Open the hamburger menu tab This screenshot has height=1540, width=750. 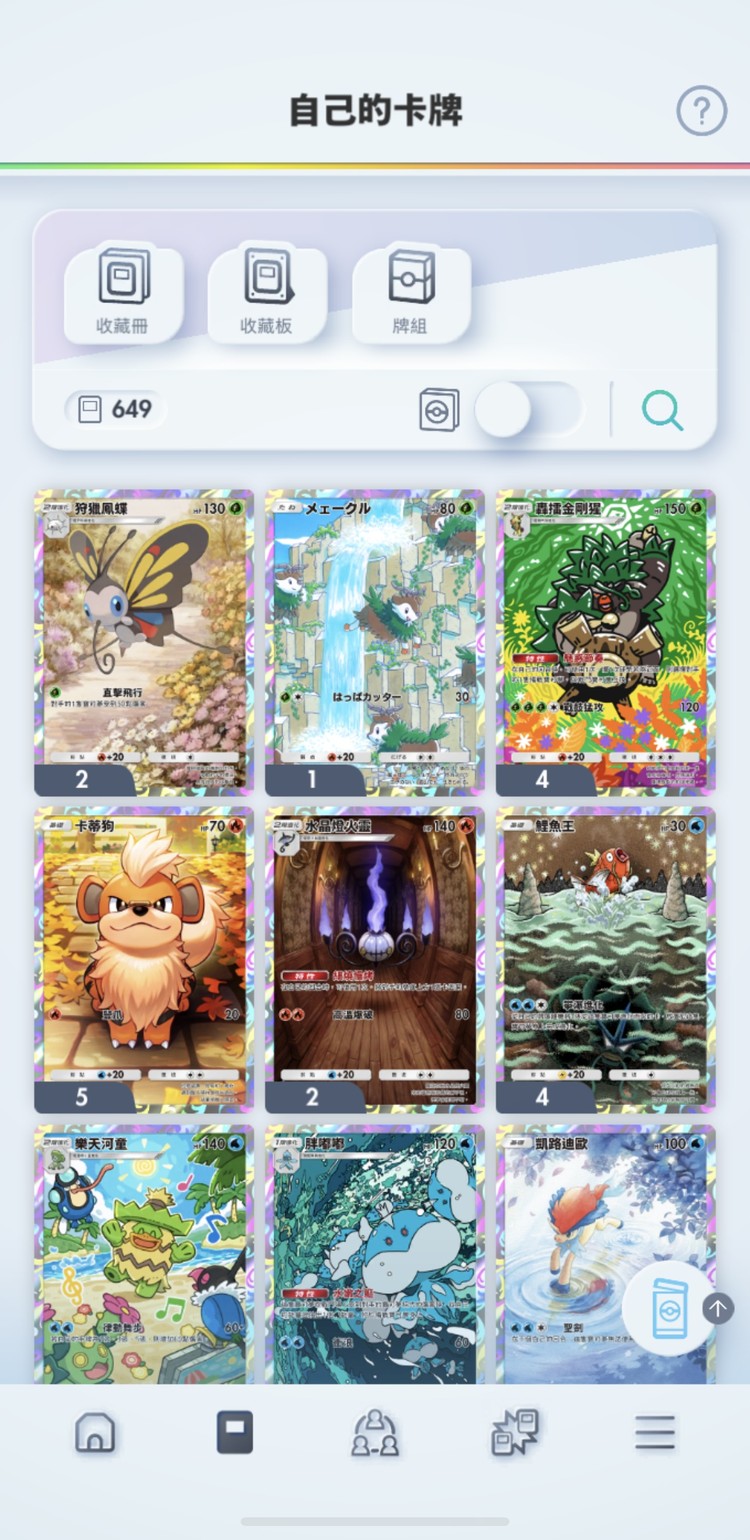point(655,1433)
